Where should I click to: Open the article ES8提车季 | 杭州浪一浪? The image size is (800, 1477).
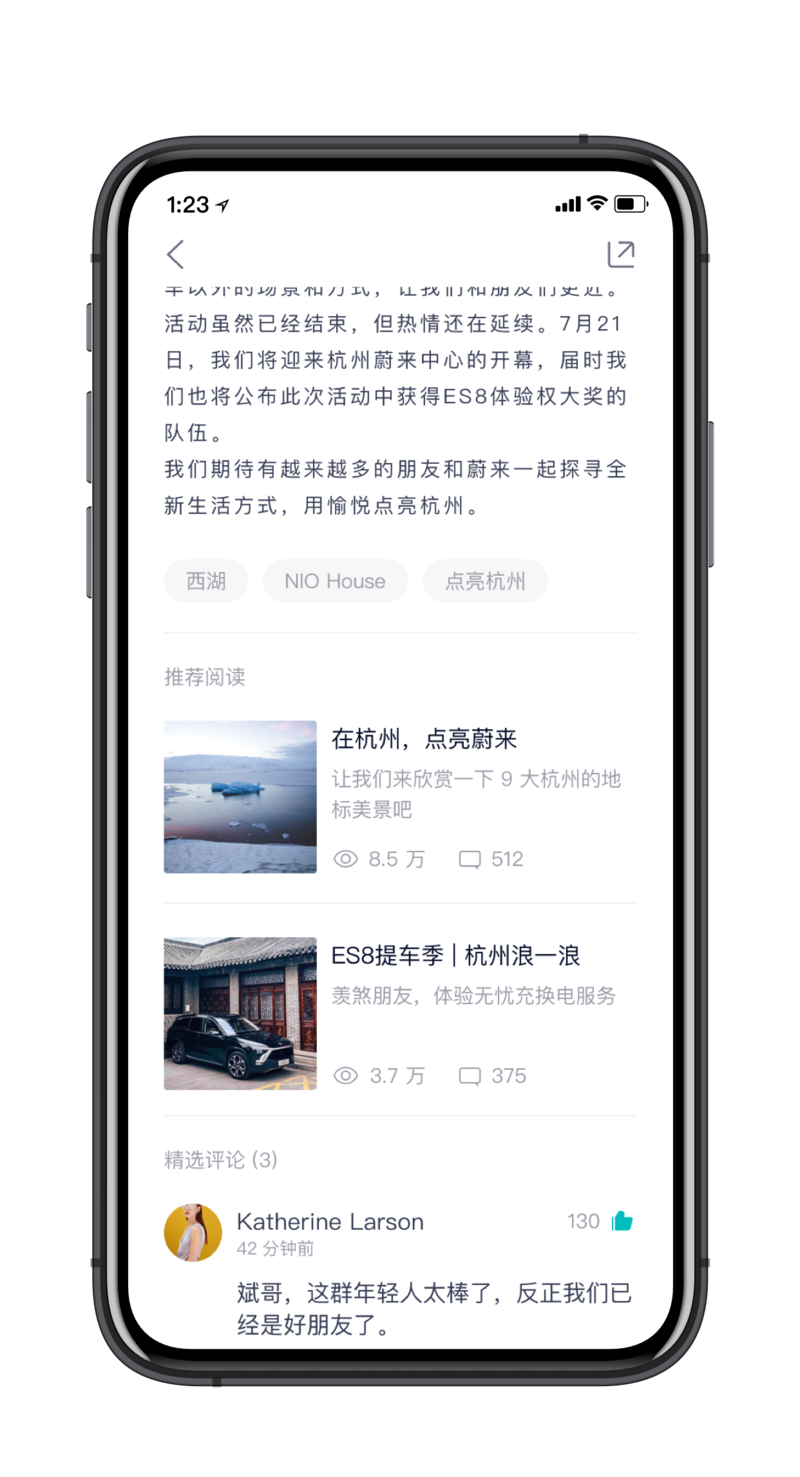pyautogui.click(x=455, y=956)
